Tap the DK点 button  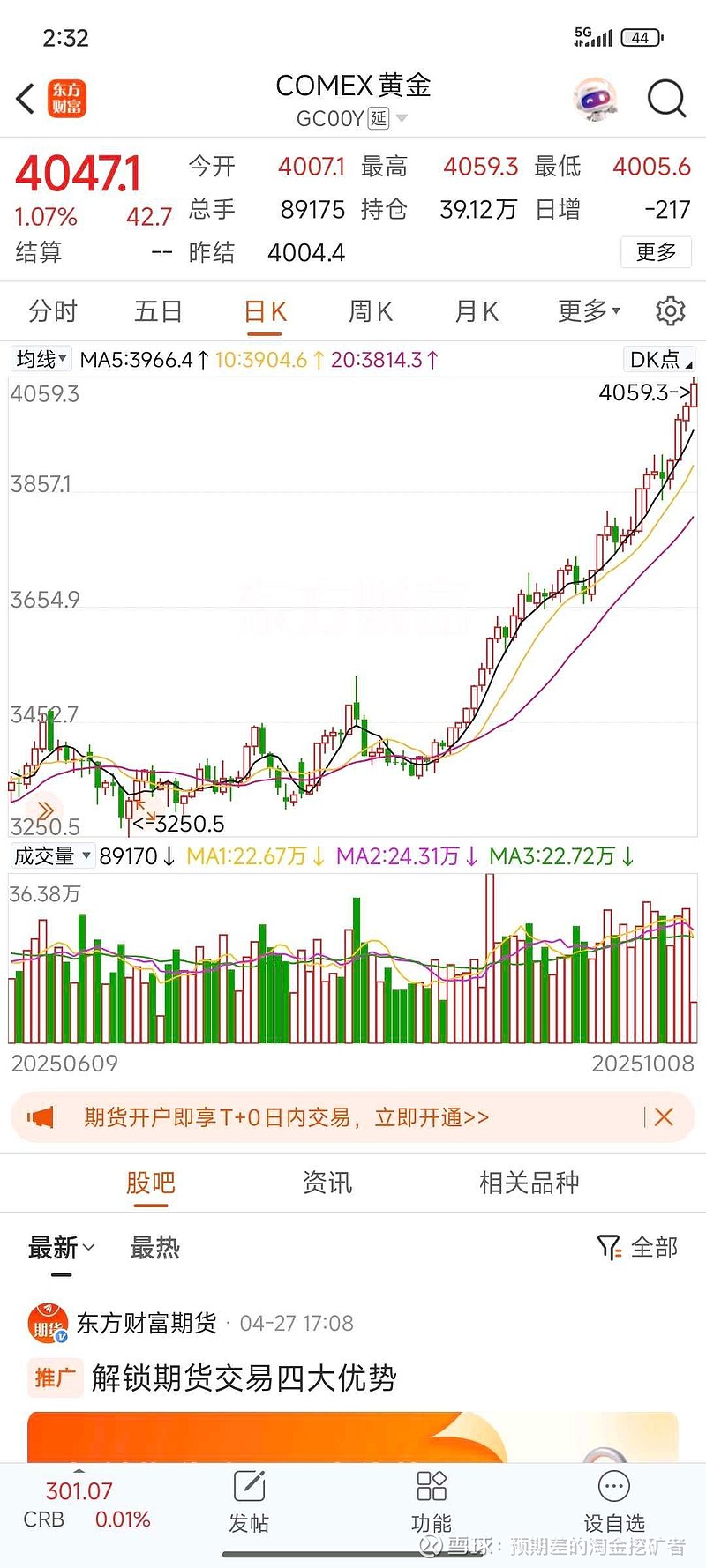click(x=659, y=359)
